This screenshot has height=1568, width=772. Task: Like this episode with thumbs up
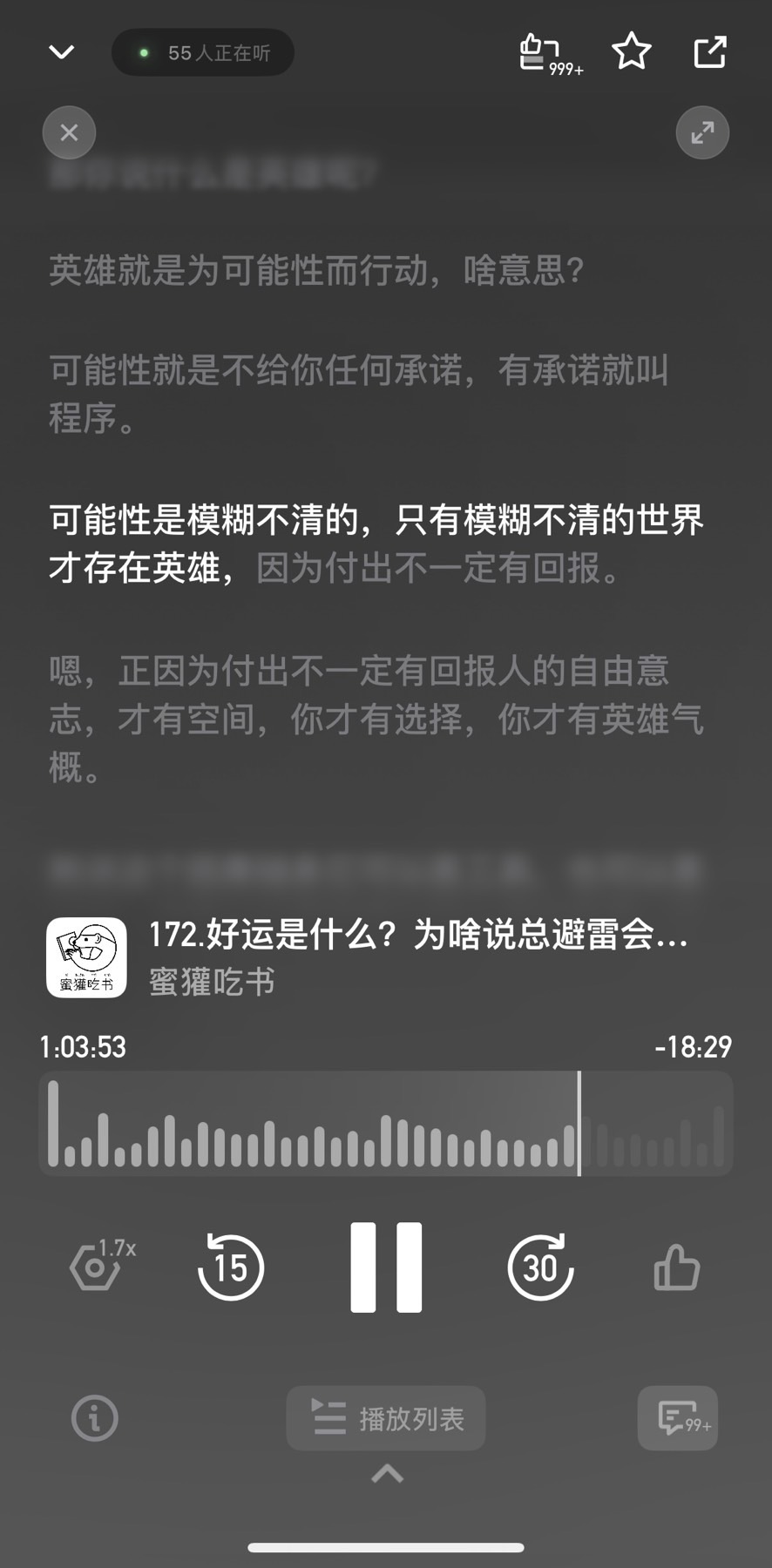[x=677, y=1267]
